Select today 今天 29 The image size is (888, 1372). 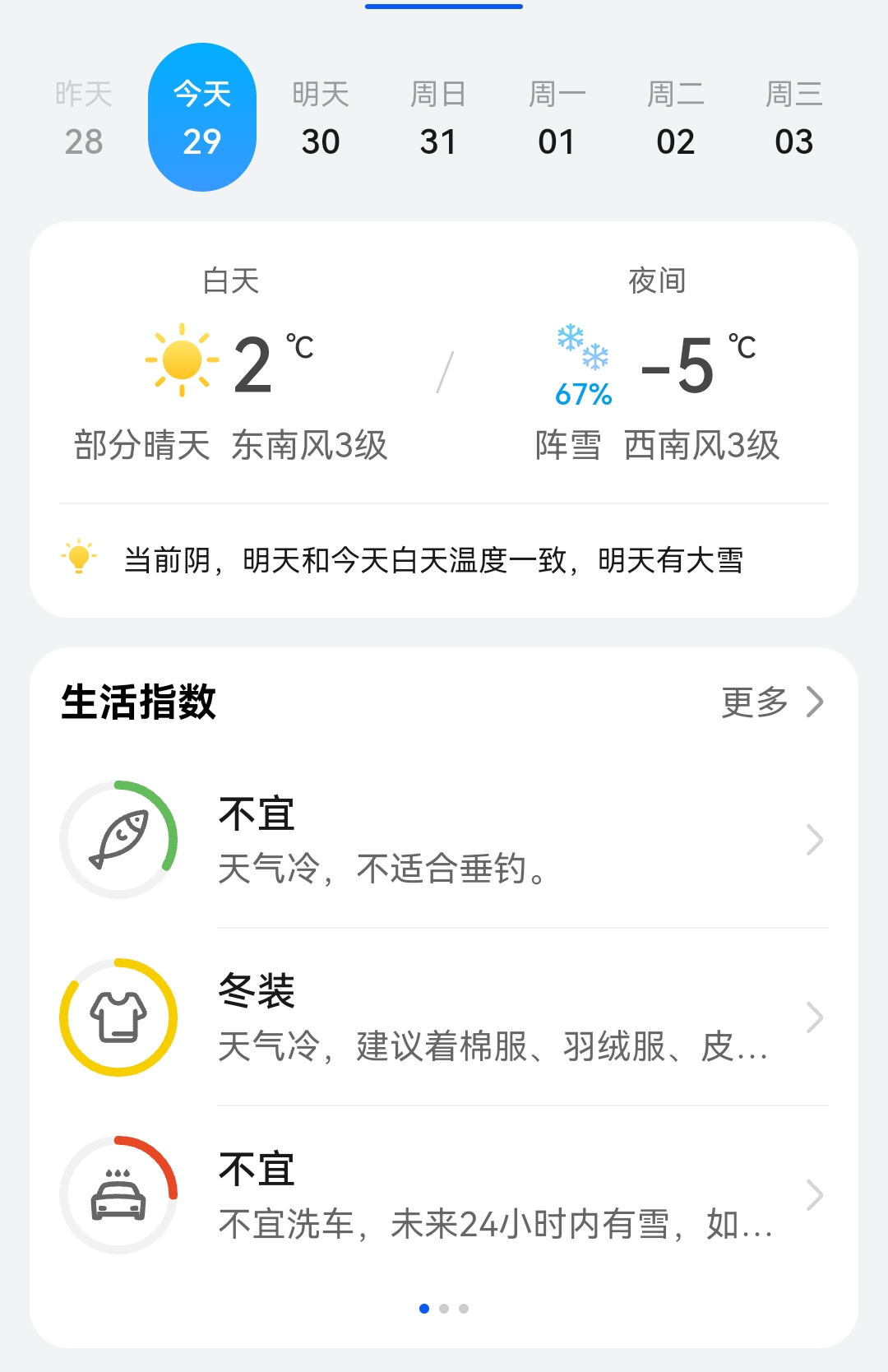pyautogui.click(x=202, y=118)
